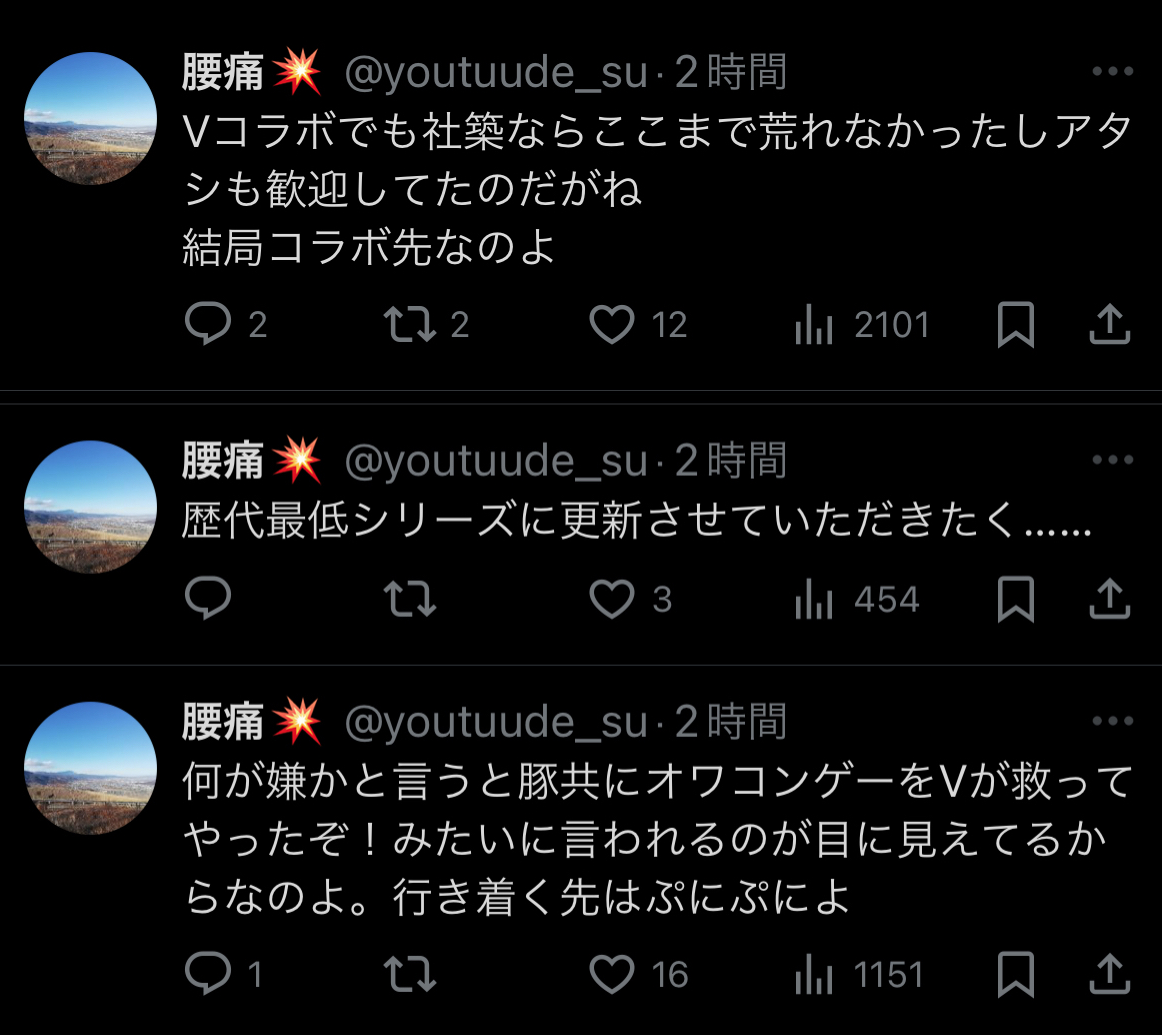Viewport: 1162px width, 1035px height.
Task: Reply to the tweet starting with 何が嫌かと
Action: [x=208, y=973]
